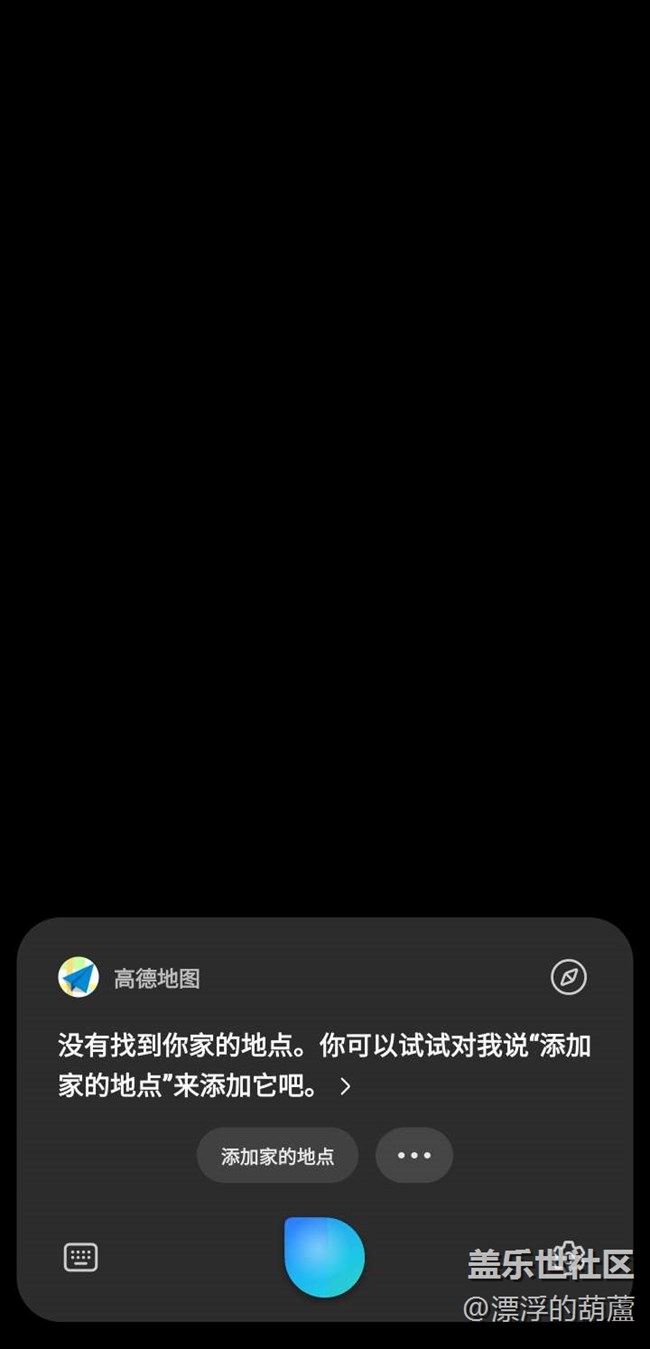The width and height of the screenshot is (650, 1349).
Task: Tap the "添加家的地点" suggestion chip
Action: (277, 1156)
